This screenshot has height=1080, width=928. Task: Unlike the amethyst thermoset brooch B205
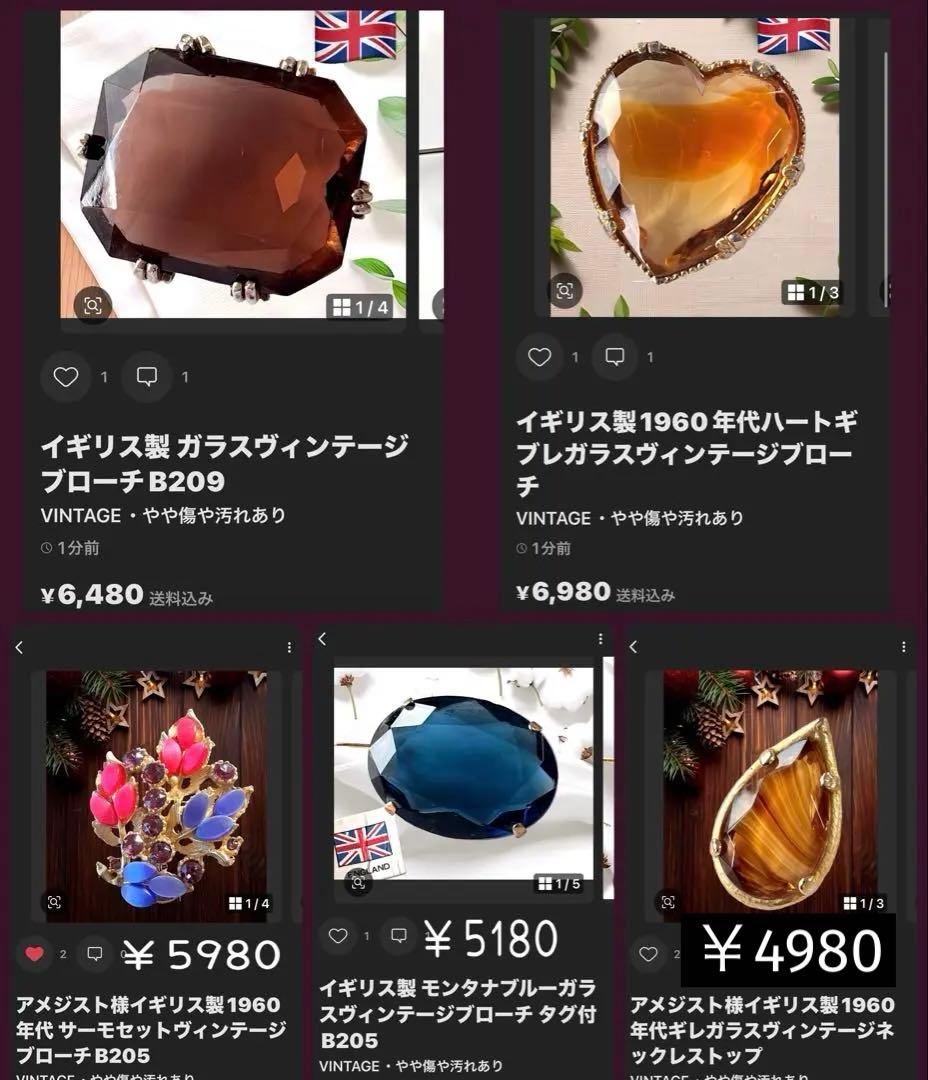pos(35,955)
